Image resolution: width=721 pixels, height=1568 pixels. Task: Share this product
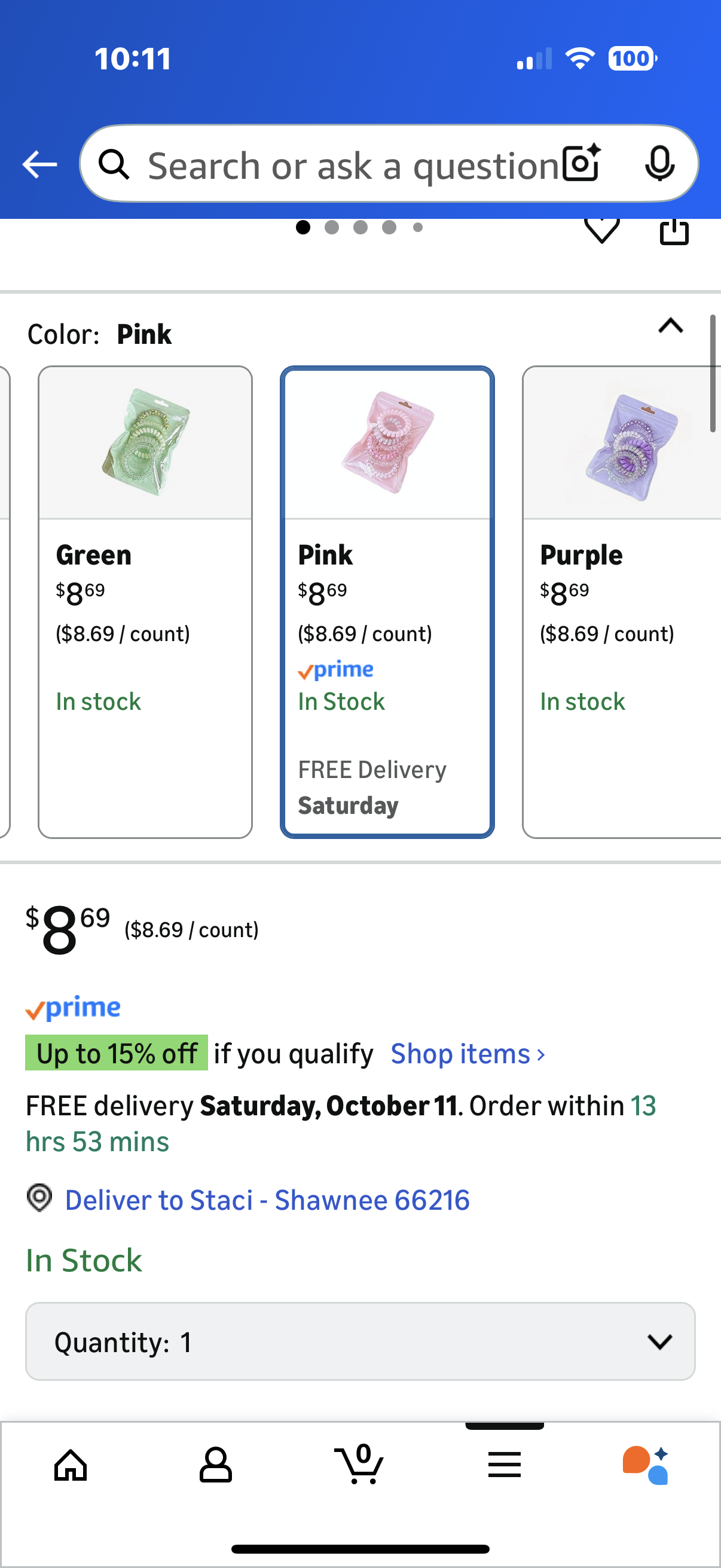tap(674, 232)
